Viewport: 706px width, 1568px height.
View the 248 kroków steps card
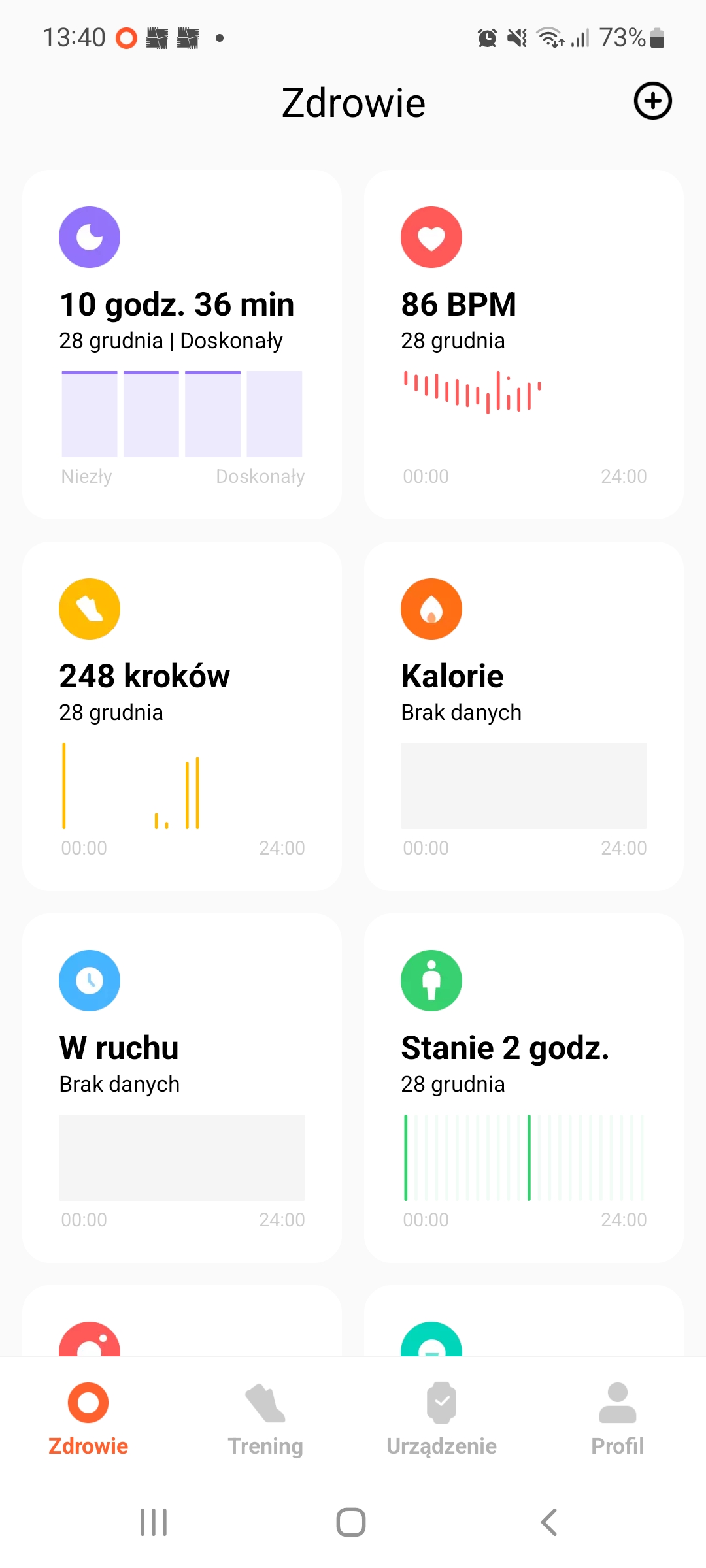[x=182, y=716]
